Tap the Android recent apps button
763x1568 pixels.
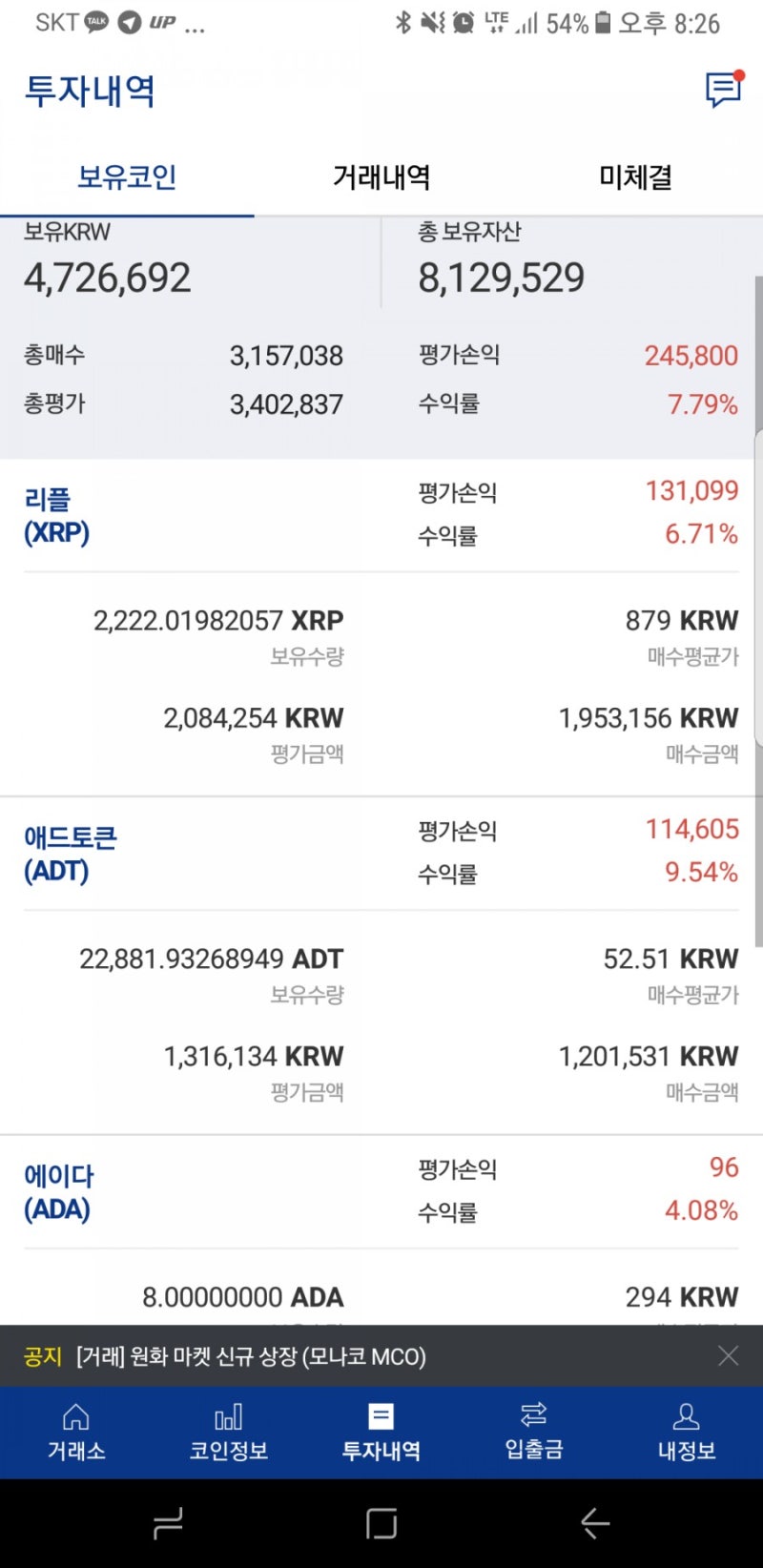[x=168, y=1523]
